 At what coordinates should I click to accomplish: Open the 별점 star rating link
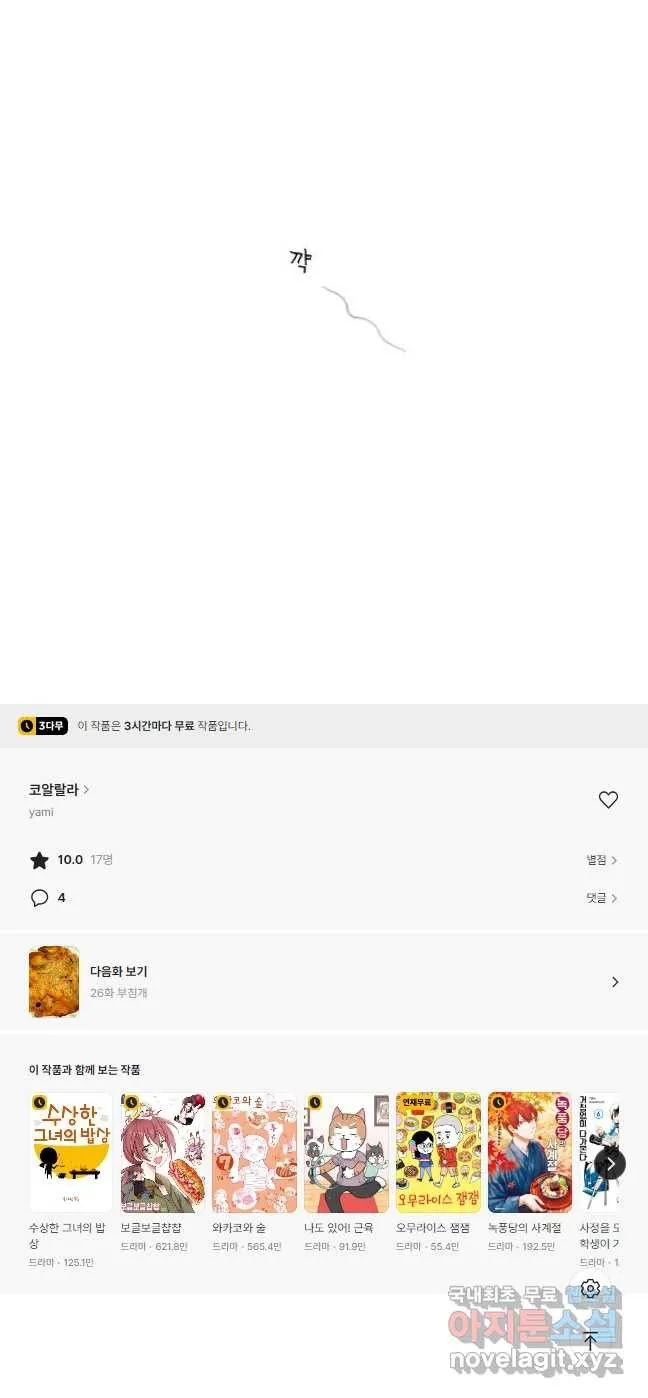point(602,860)
